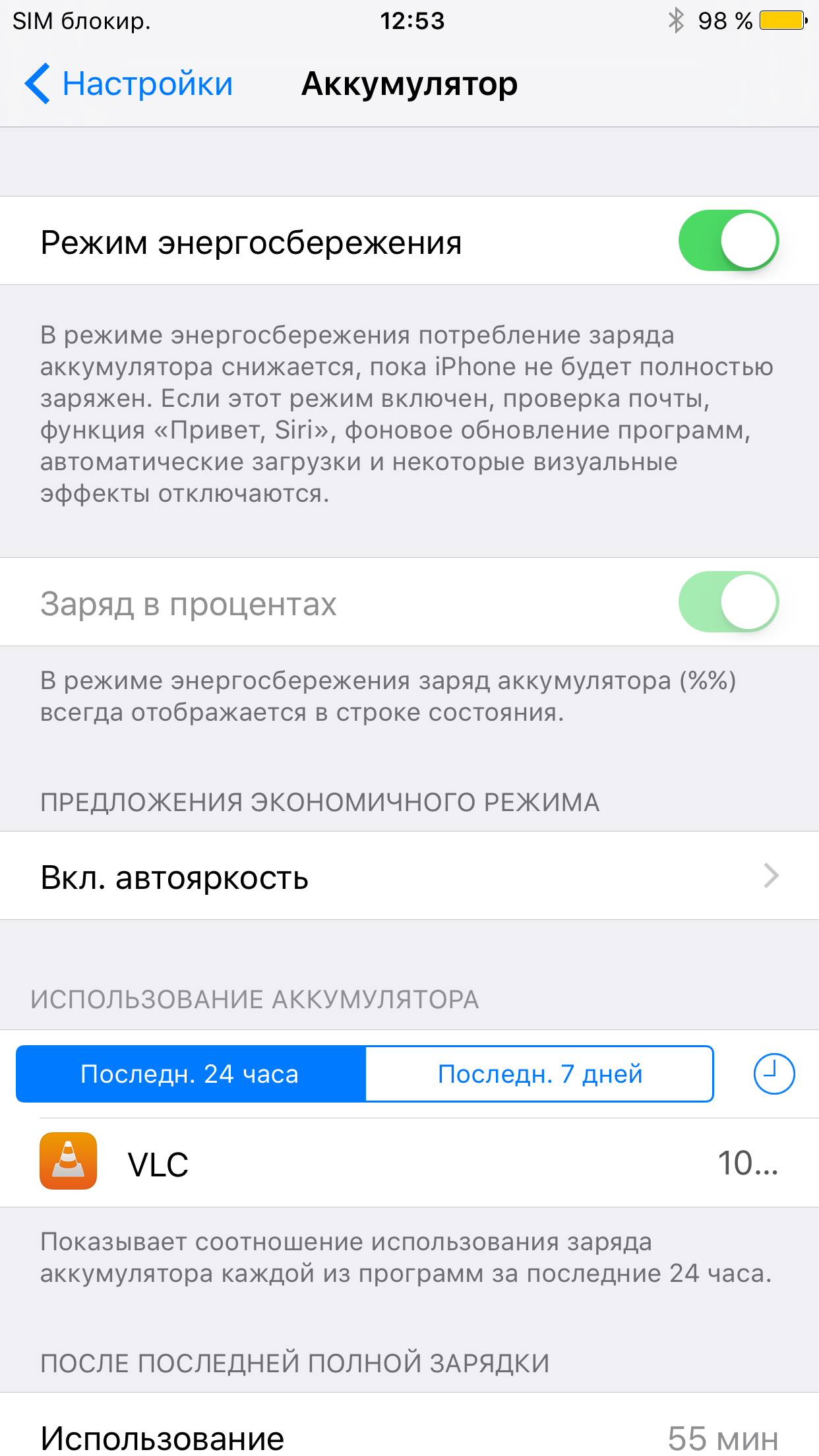Open Вкл. автояркость suggestion
This screenshot has height=1456, width=819.
point(409,876)
